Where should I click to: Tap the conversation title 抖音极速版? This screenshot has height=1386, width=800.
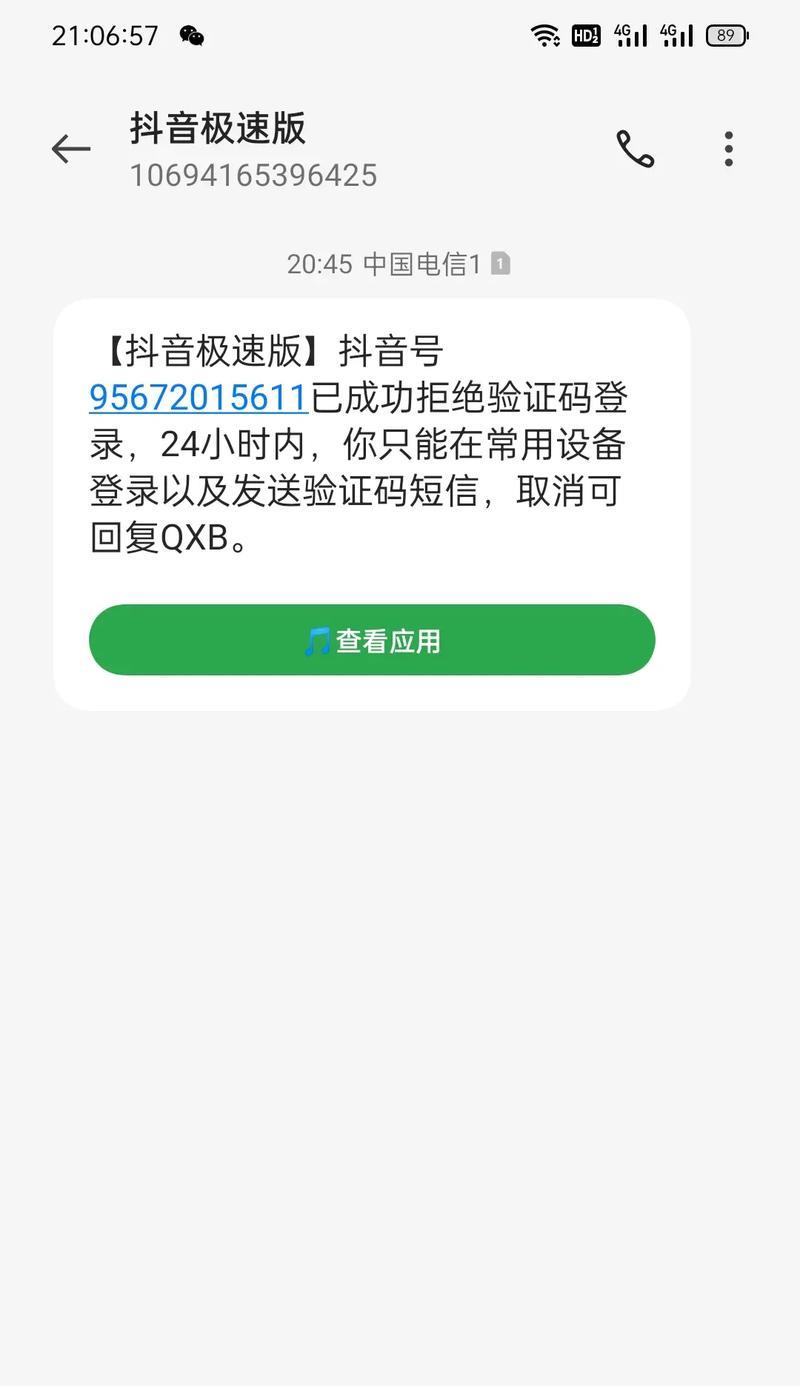[x=217, y=130]
